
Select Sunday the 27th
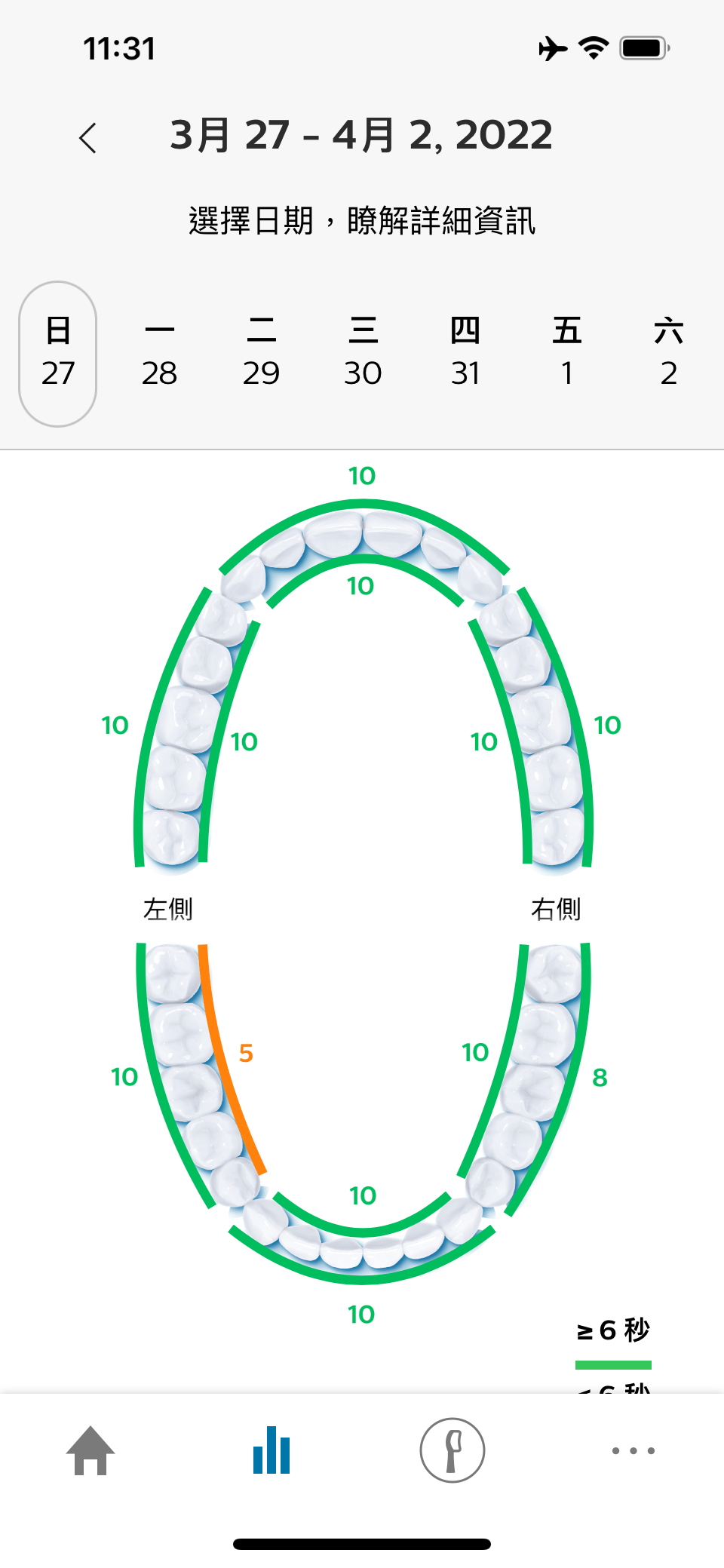click(x=58, y=353)
